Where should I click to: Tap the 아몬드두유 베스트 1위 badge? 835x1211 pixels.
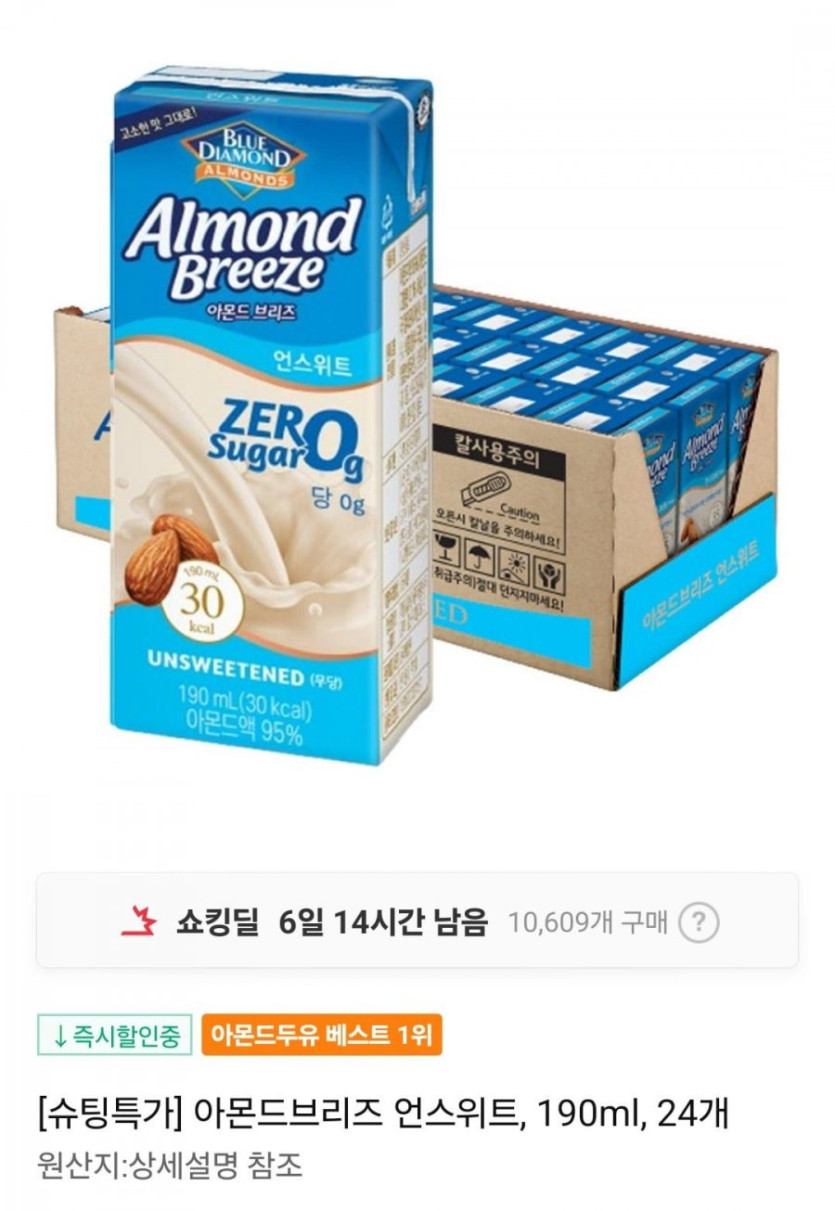(x=321, y=1035)
